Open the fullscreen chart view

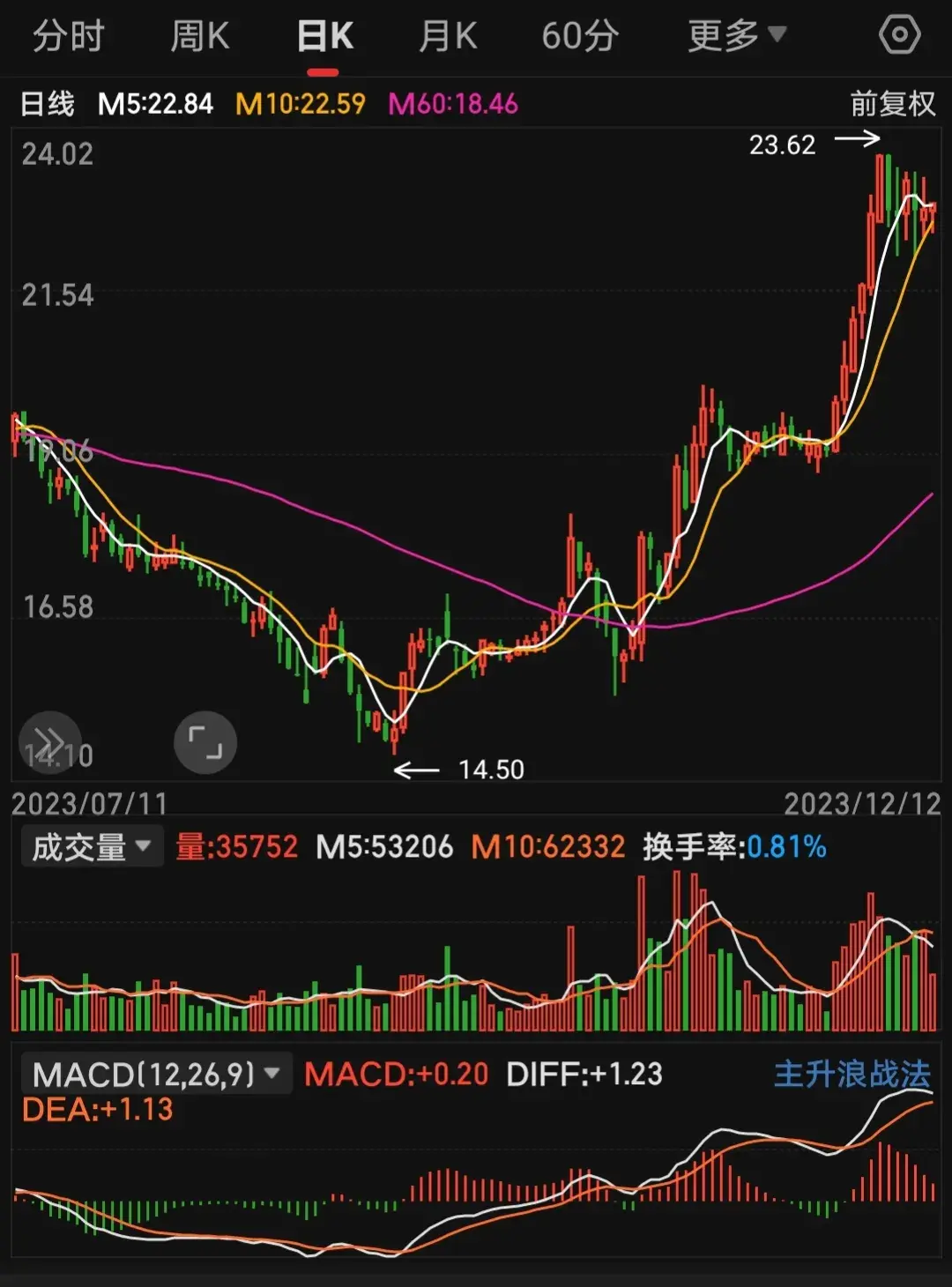(x=205, y=742)
